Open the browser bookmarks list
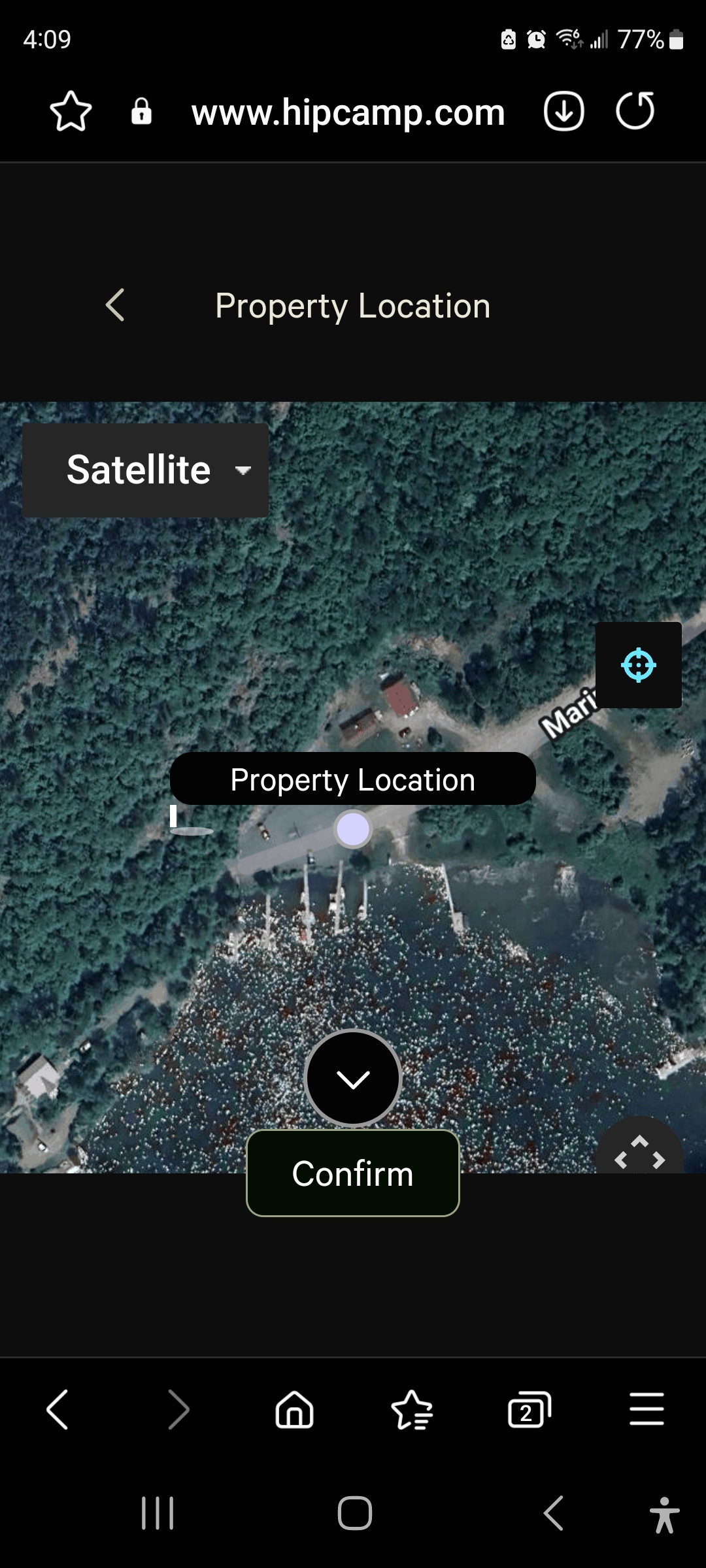 412,1410
